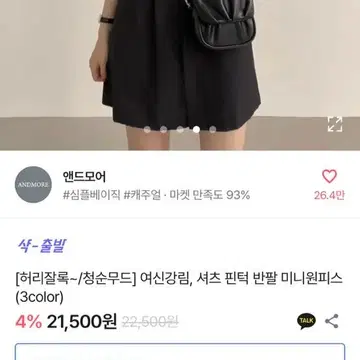This screenshot has height=360, width=360.
Task: Open the 앤드모어 store page
Action: (x=84, y=177)
